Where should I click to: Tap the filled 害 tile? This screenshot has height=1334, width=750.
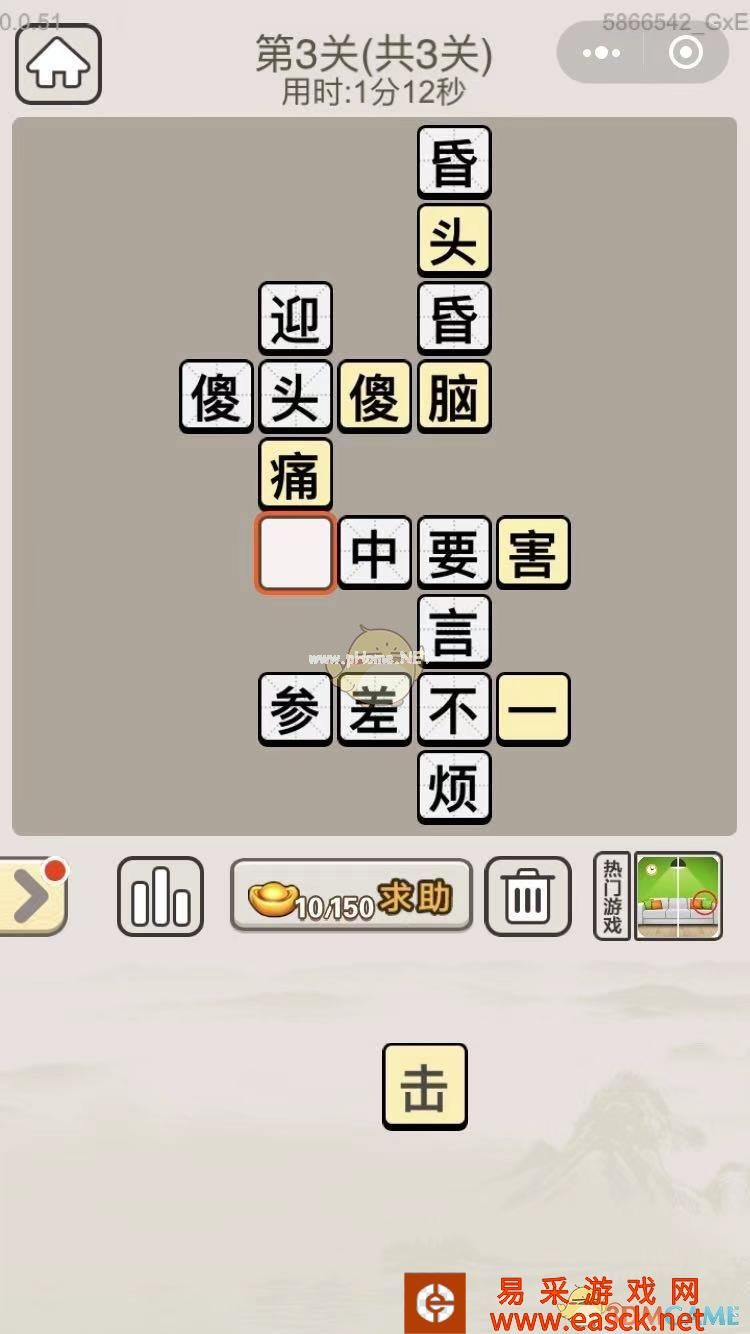pyautogui.click(x=533, y=552)
